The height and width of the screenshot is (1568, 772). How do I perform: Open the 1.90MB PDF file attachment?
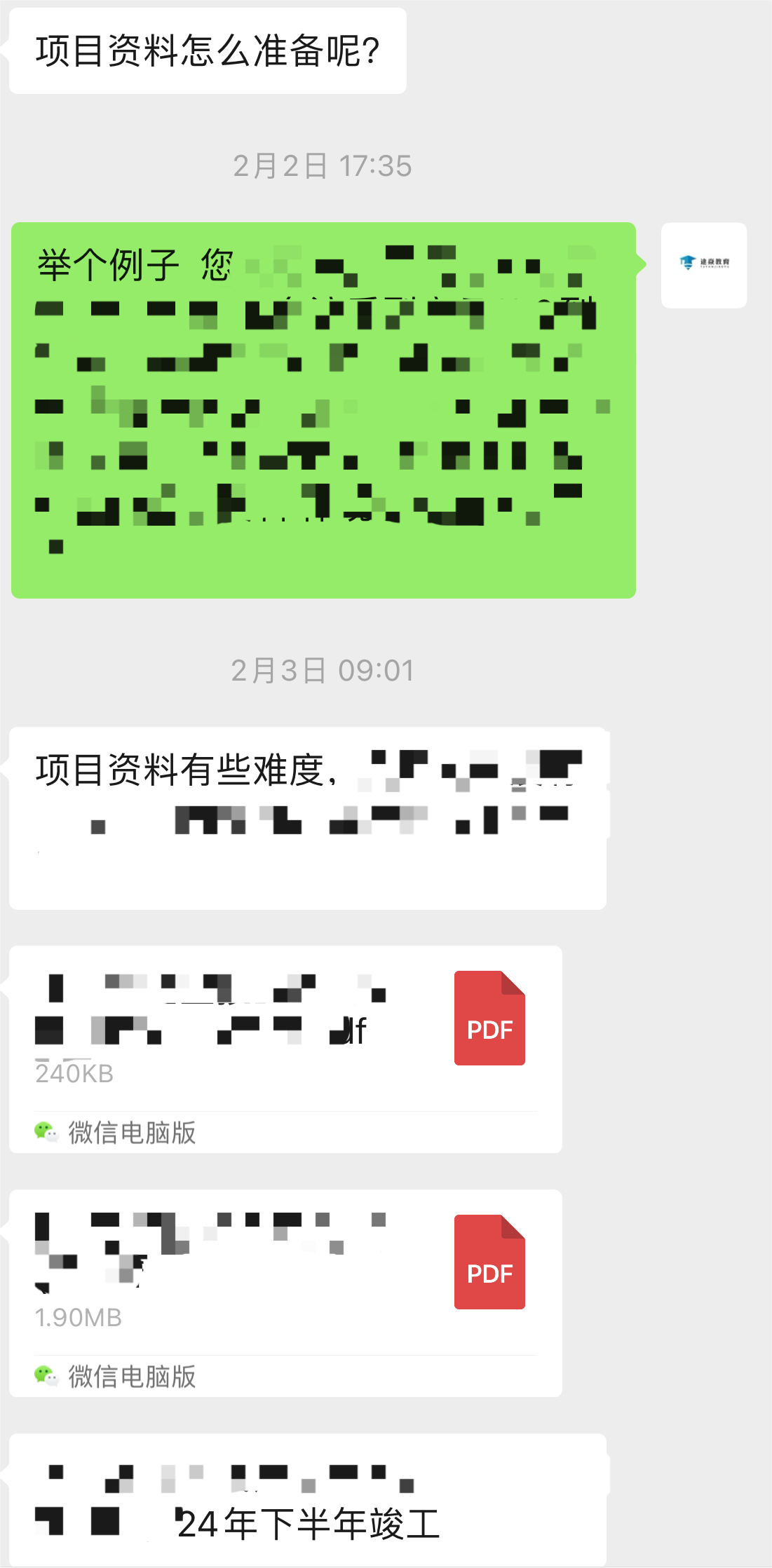285,1274
